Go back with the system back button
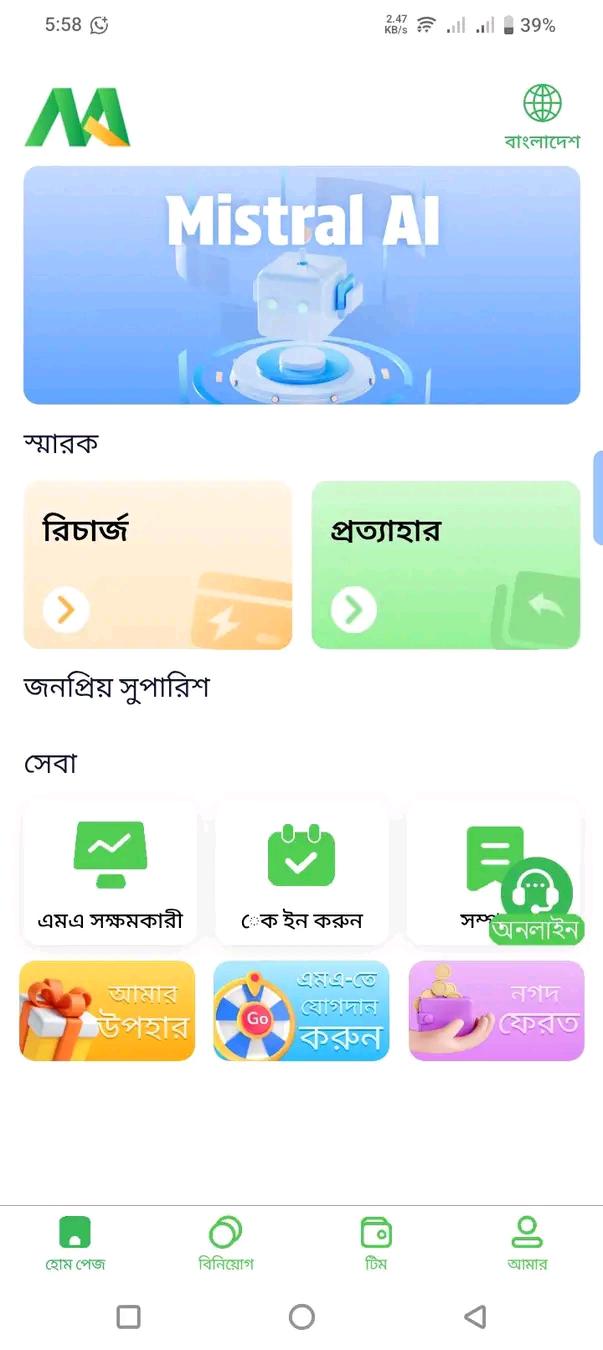This screenshot has height=1350, width=603. [475, 1317]
